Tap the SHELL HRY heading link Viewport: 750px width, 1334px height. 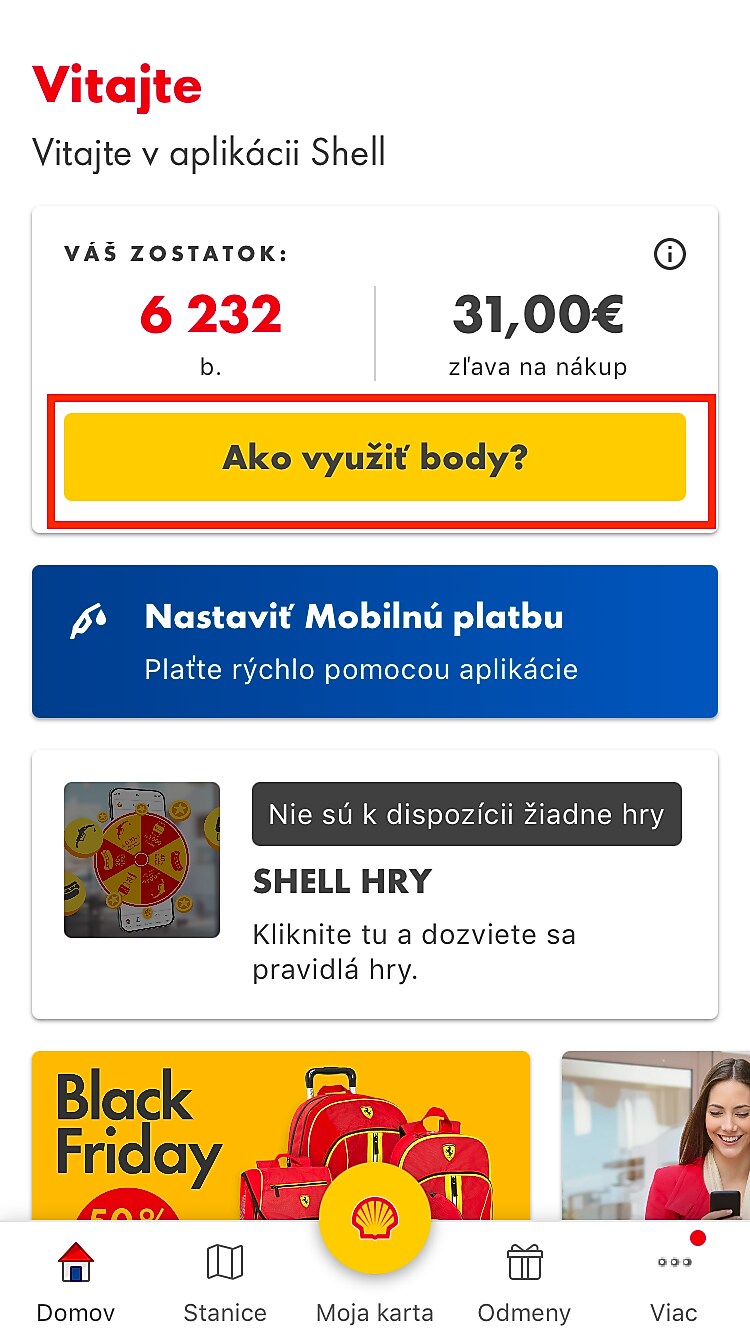pos(342,882)
